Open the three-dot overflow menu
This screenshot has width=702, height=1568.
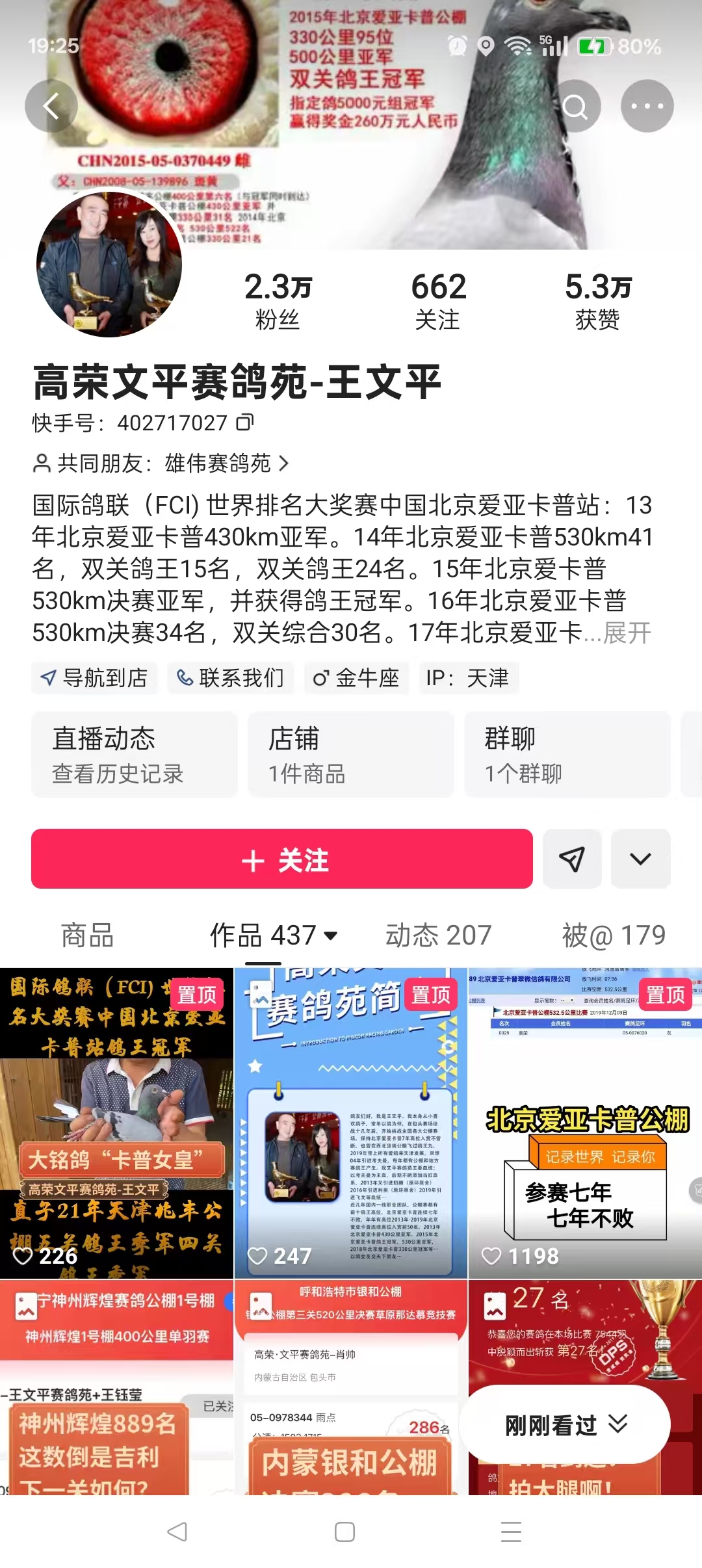[x=647, y=106]
